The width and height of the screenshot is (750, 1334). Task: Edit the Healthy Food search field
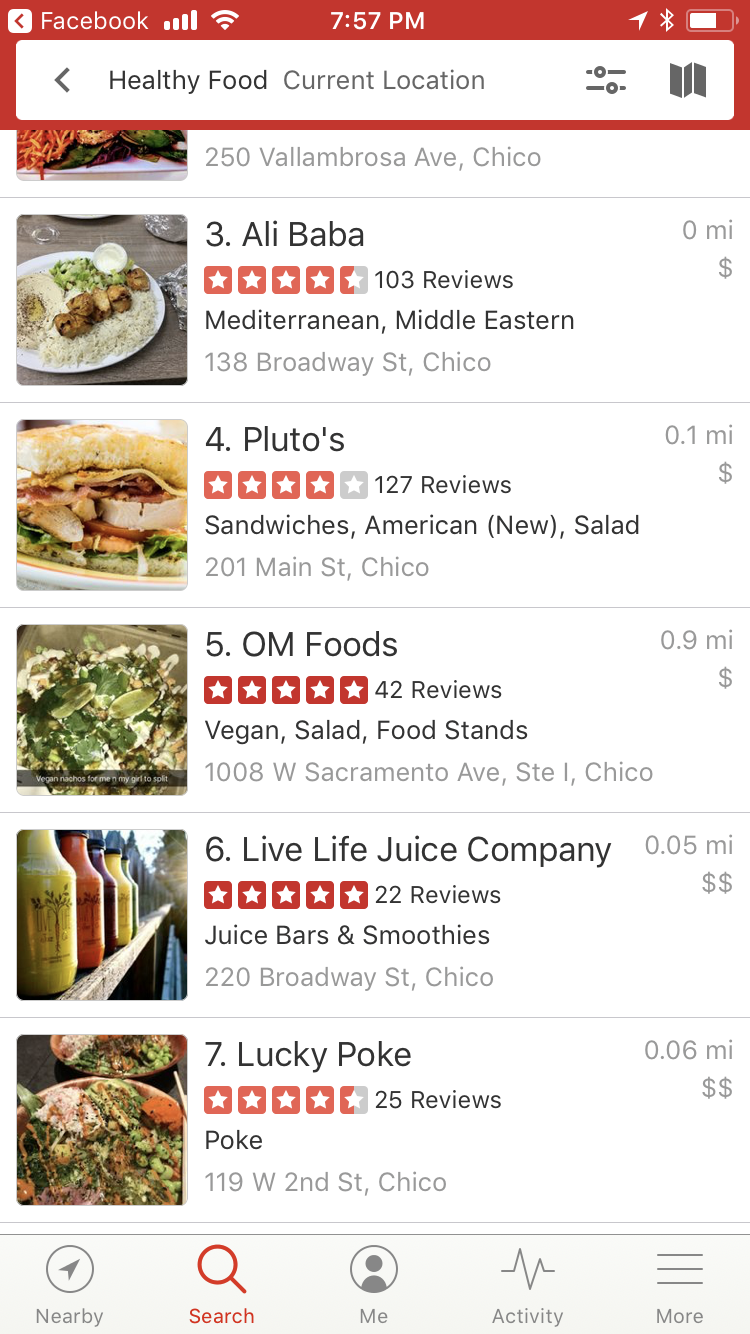(x=188, y=80)
